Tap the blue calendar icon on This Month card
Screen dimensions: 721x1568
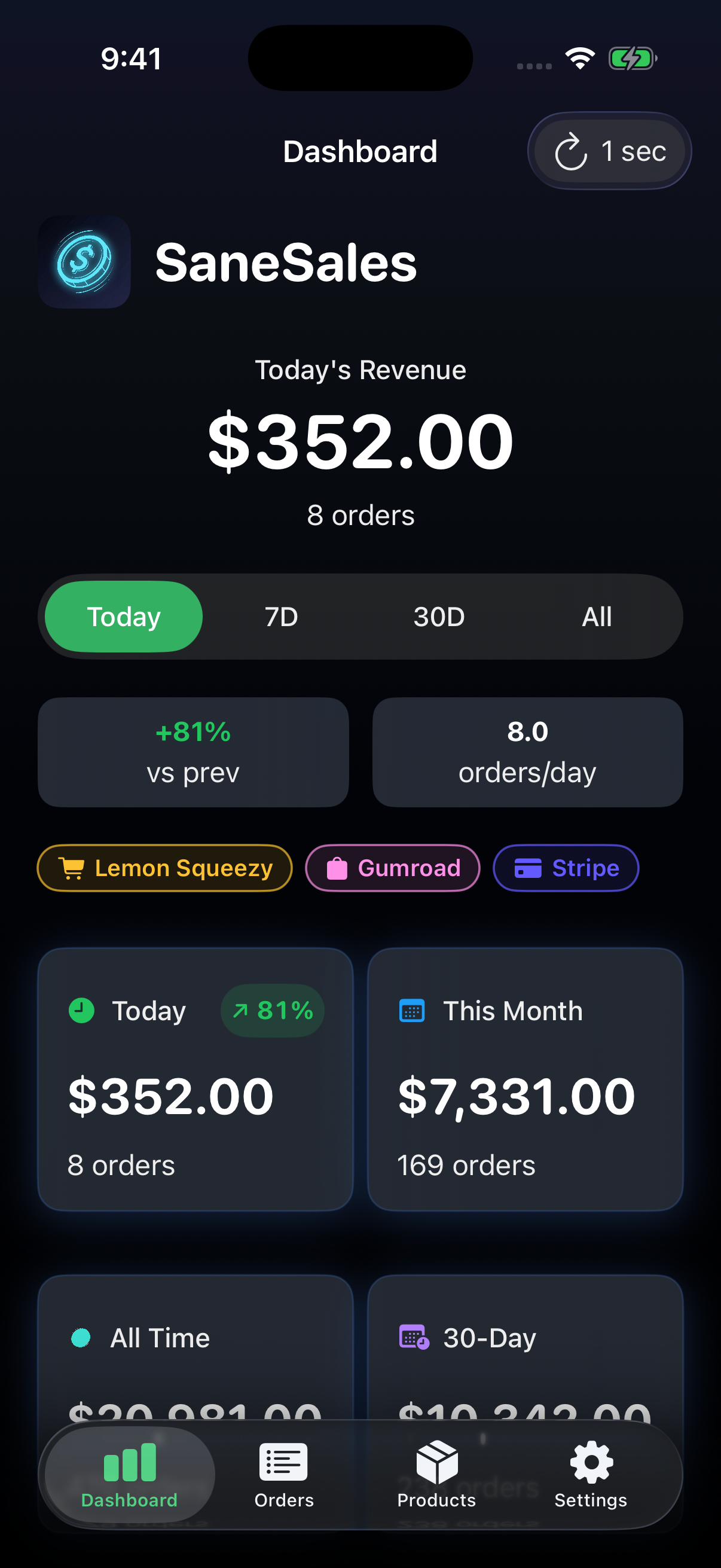click(x=413, y=1010)
